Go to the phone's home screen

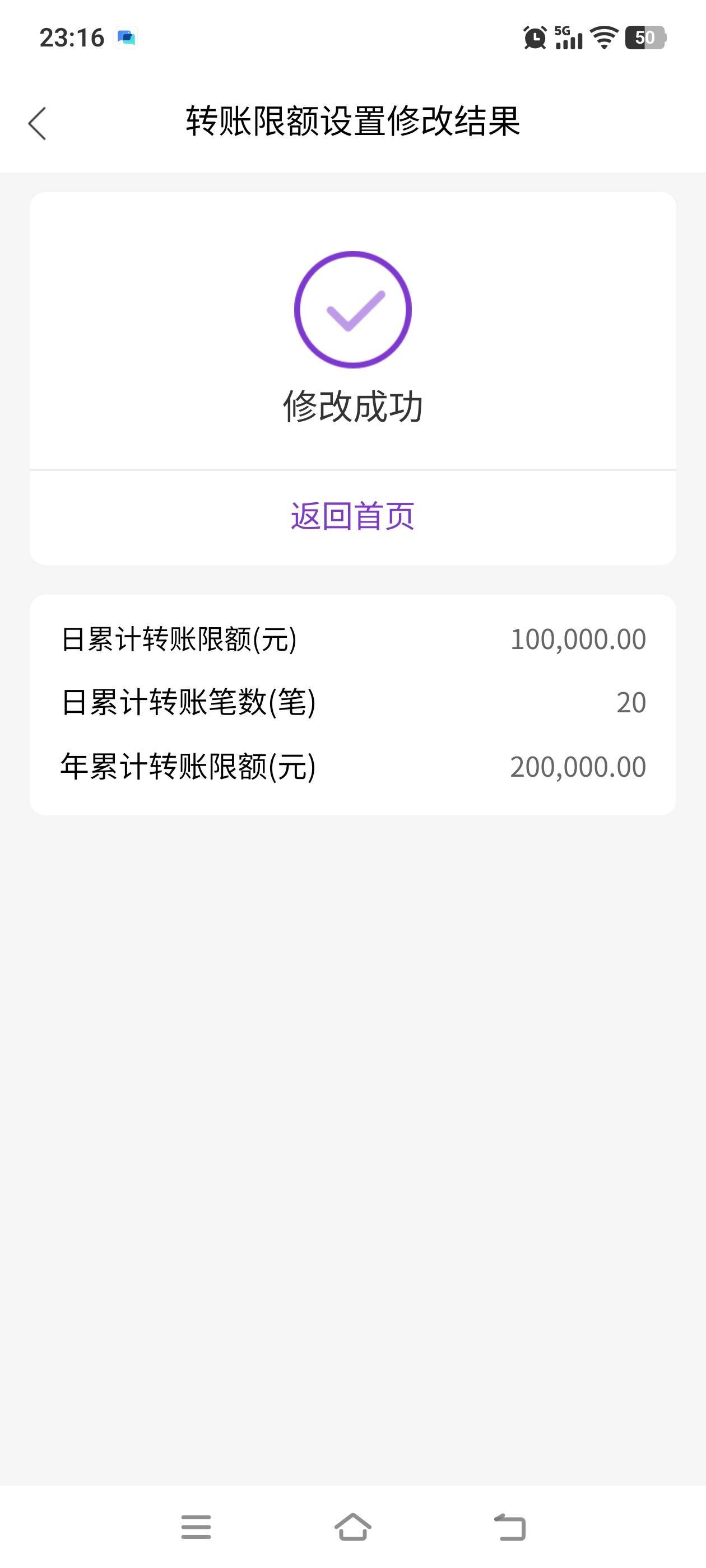coord(352,1527)
